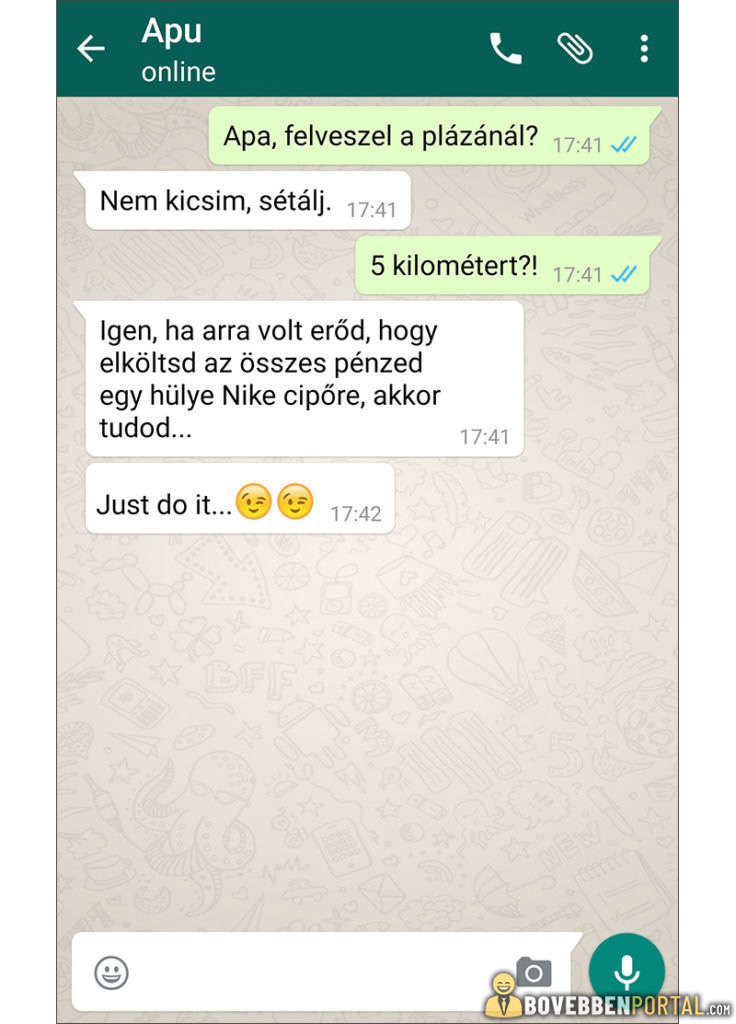This screenshot has height=1024, width=736.
Task: Open the camera from message bar
Action: 534,971
